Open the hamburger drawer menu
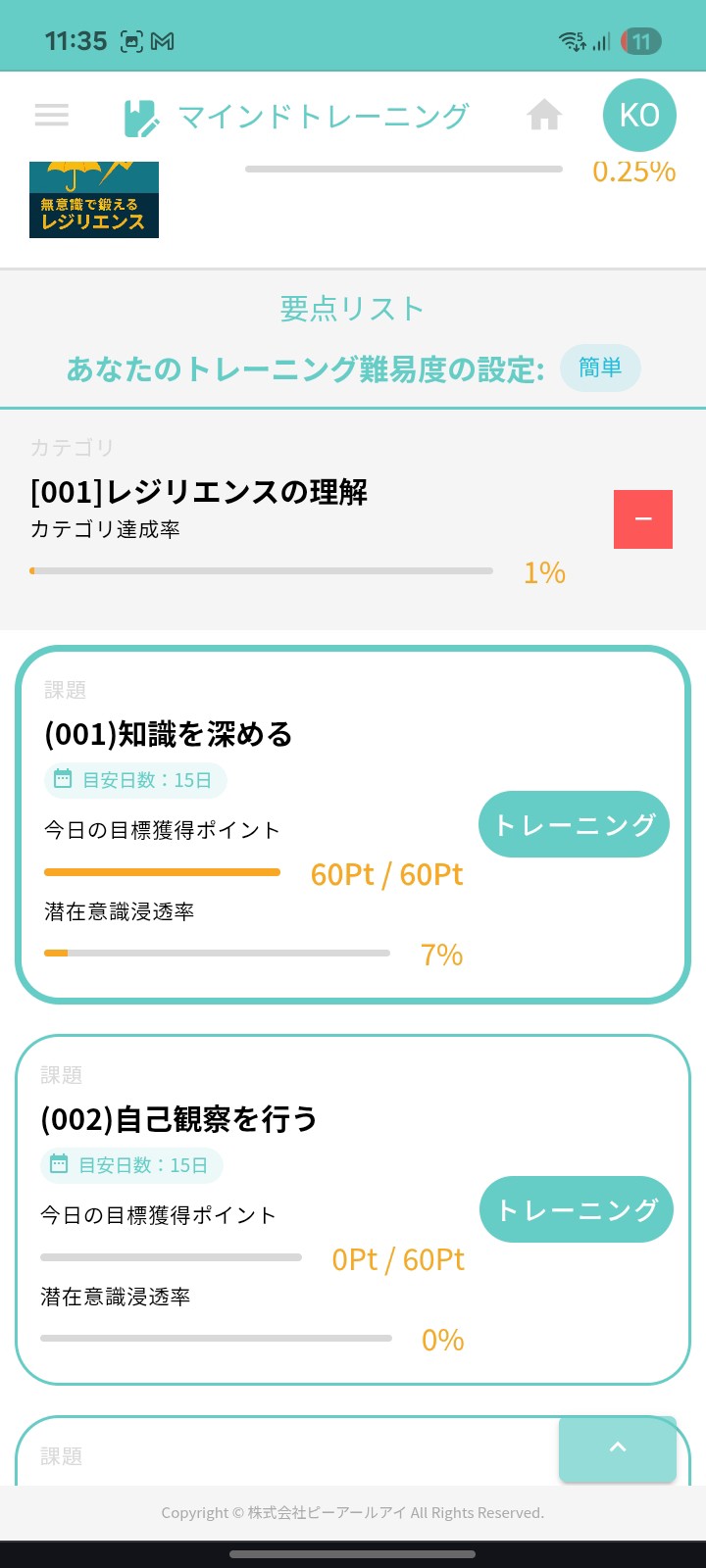This screenshot has height=1568, width=706. click(52, 116)
